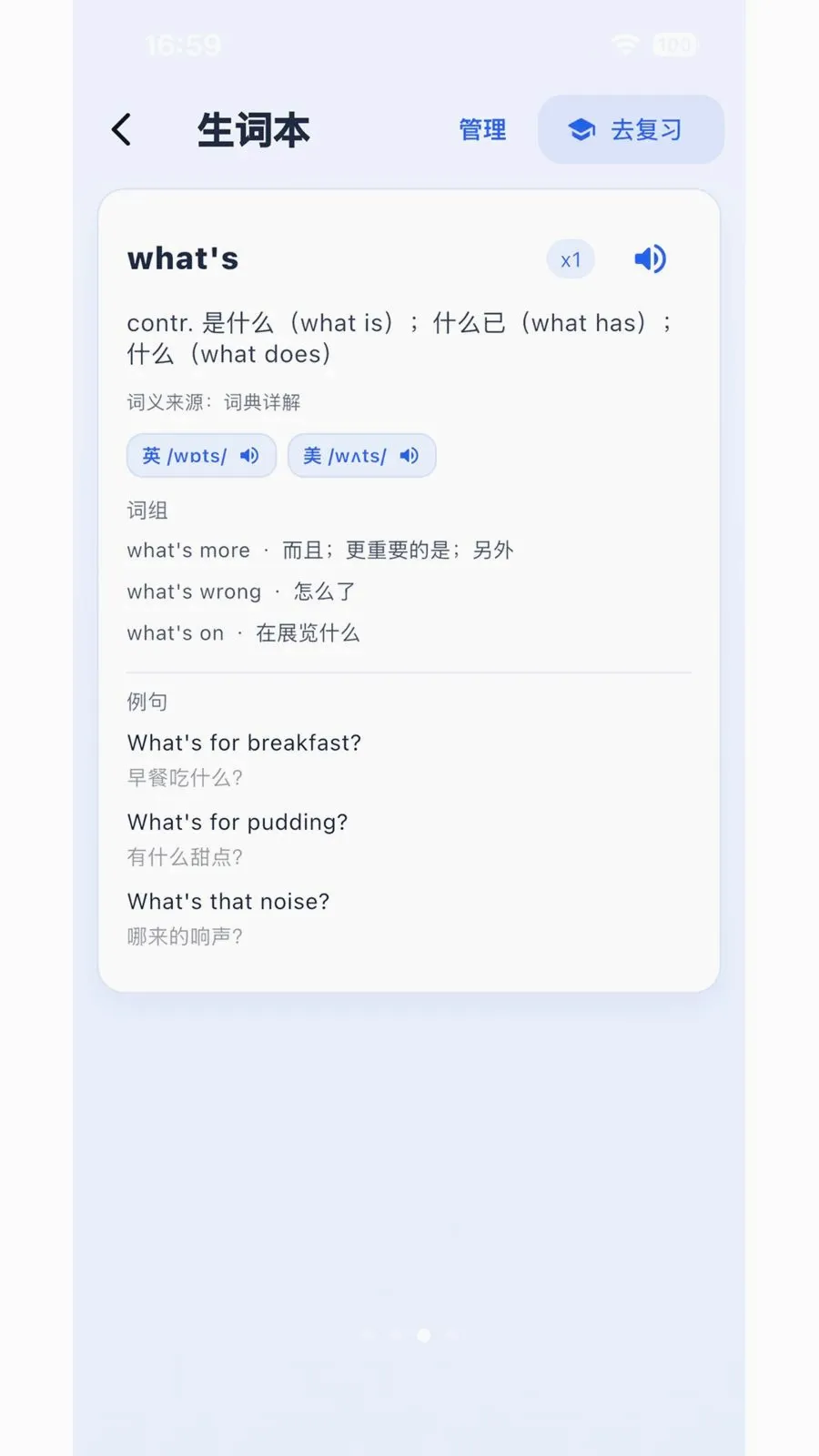Image resolution: width=819 pixels, height=1456 pixels.
Task: Tap the x1 chip
Action: (571, 260)
